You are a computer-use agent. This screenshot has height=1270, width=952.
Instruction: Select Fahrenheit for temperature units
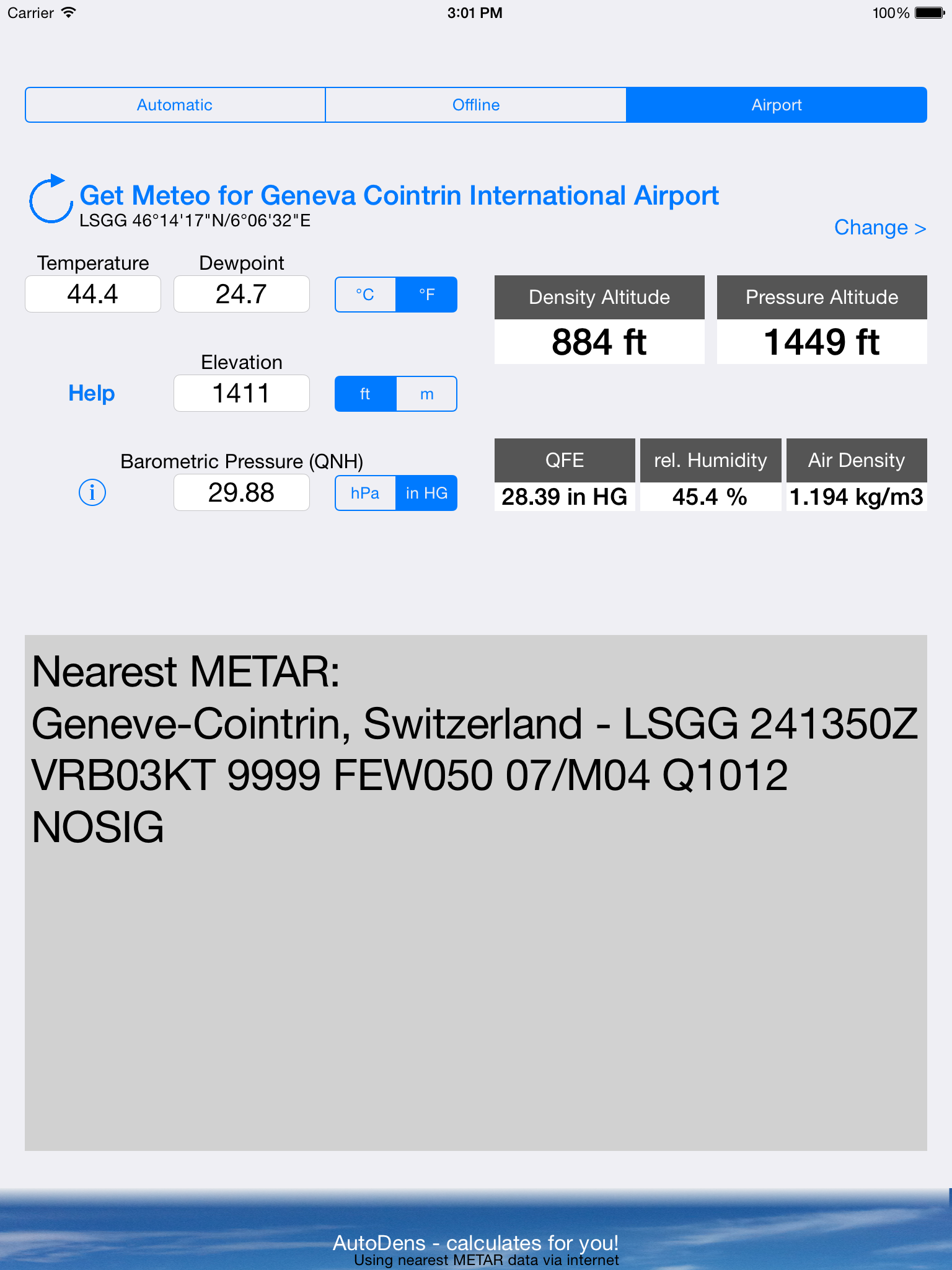point(426,295)
